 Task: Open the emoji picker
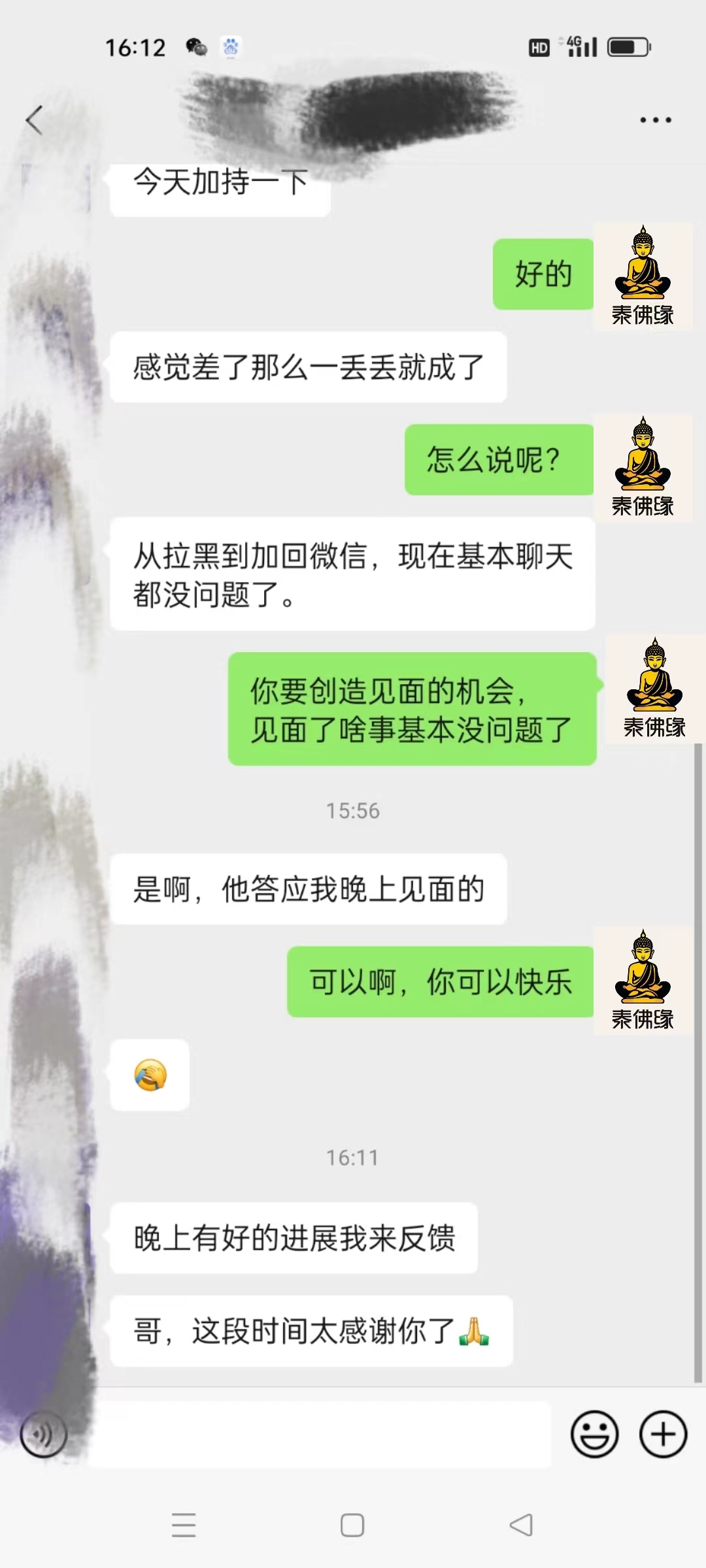point(594,1434)
